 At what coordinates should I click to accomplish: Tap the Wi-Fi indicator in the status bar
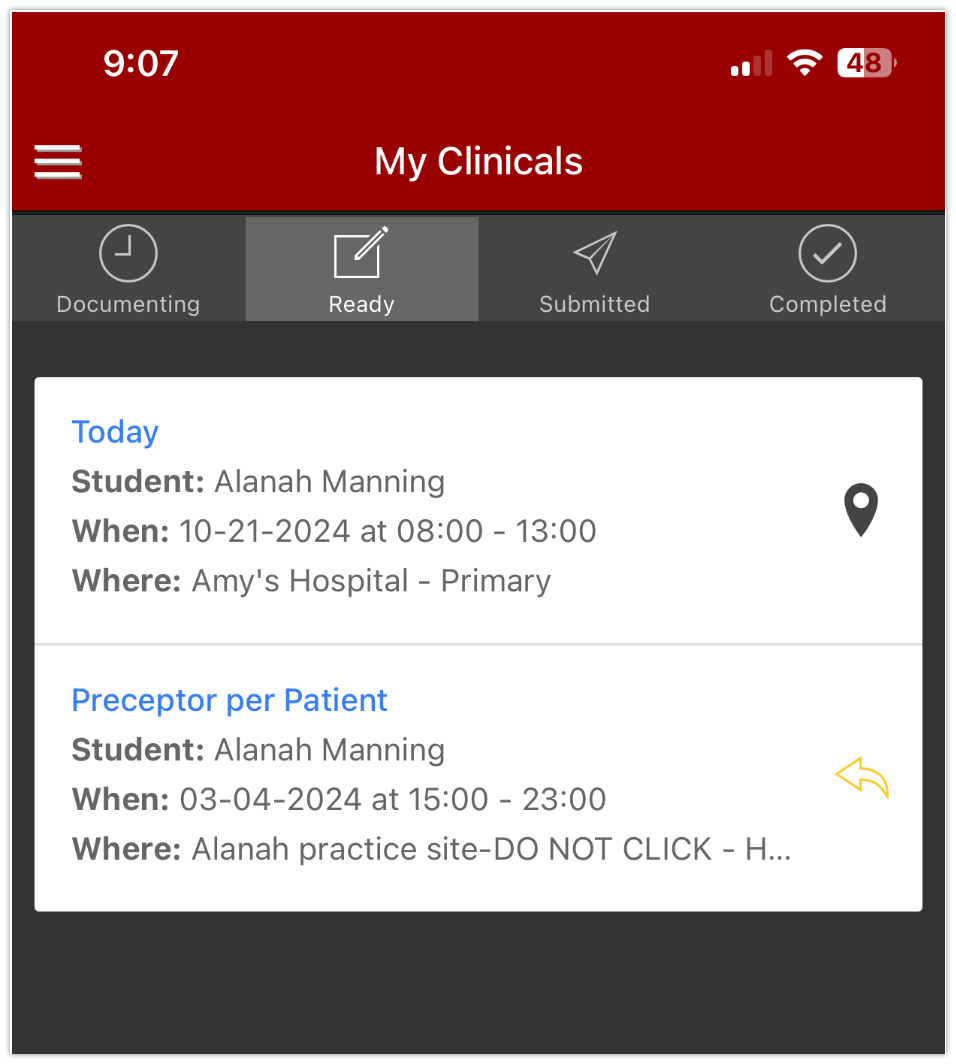tap(804, 62)
